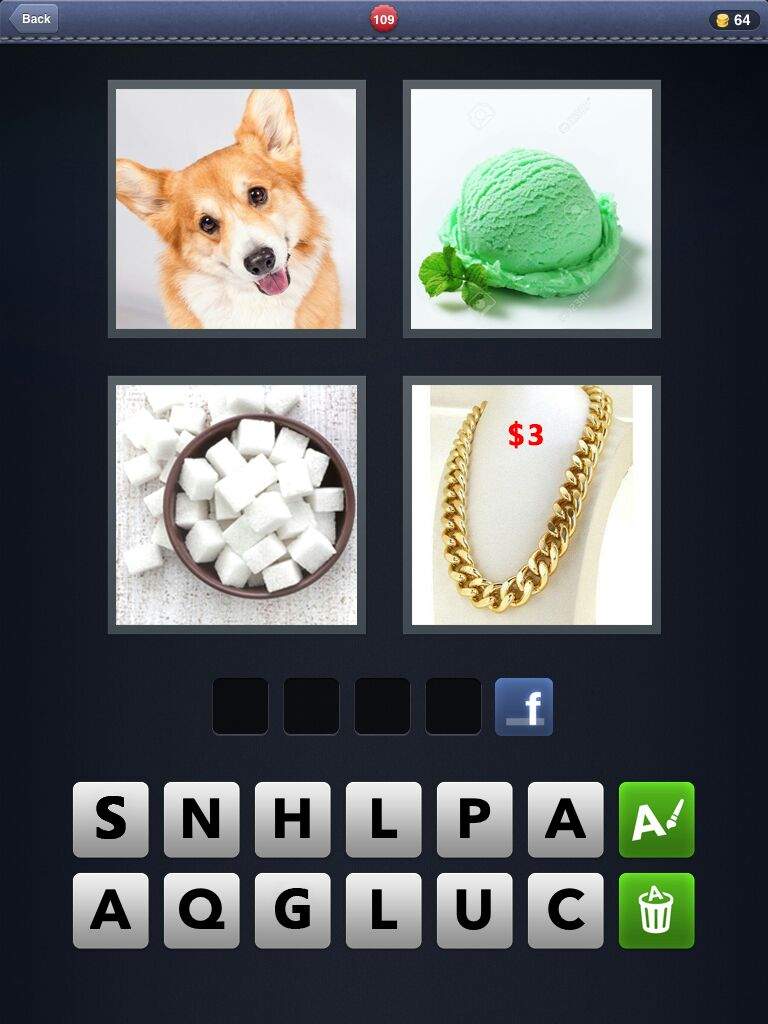
Task: Pick the letter N tile
Action: click(202, 819)
